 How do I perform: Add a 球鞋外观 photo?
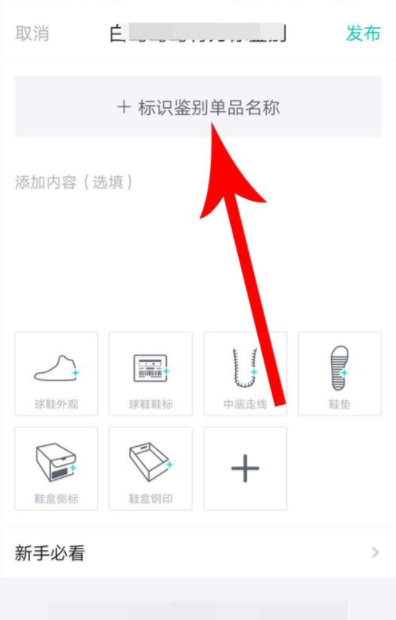[x=56, y=374]
